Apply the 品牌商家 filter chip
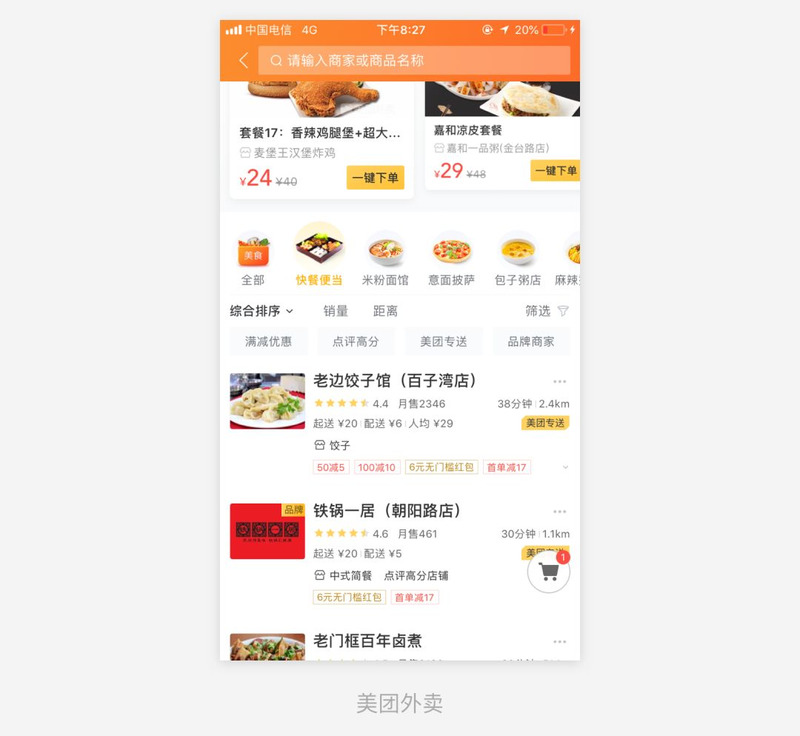The height and width of the screenshot is (736, 800). [530, 341]
